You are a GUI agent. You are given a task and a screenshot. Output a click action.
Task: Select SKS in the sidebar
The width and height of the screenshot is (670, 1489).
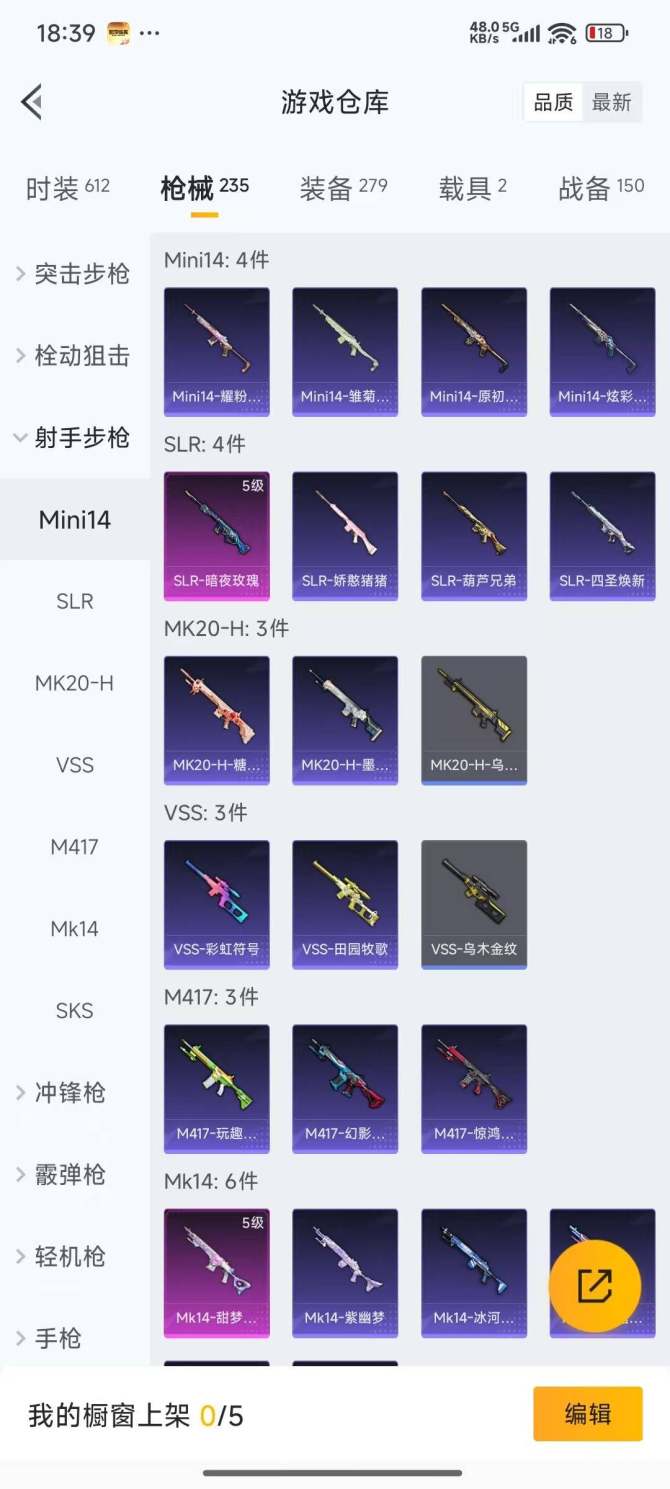point(75,1011)
